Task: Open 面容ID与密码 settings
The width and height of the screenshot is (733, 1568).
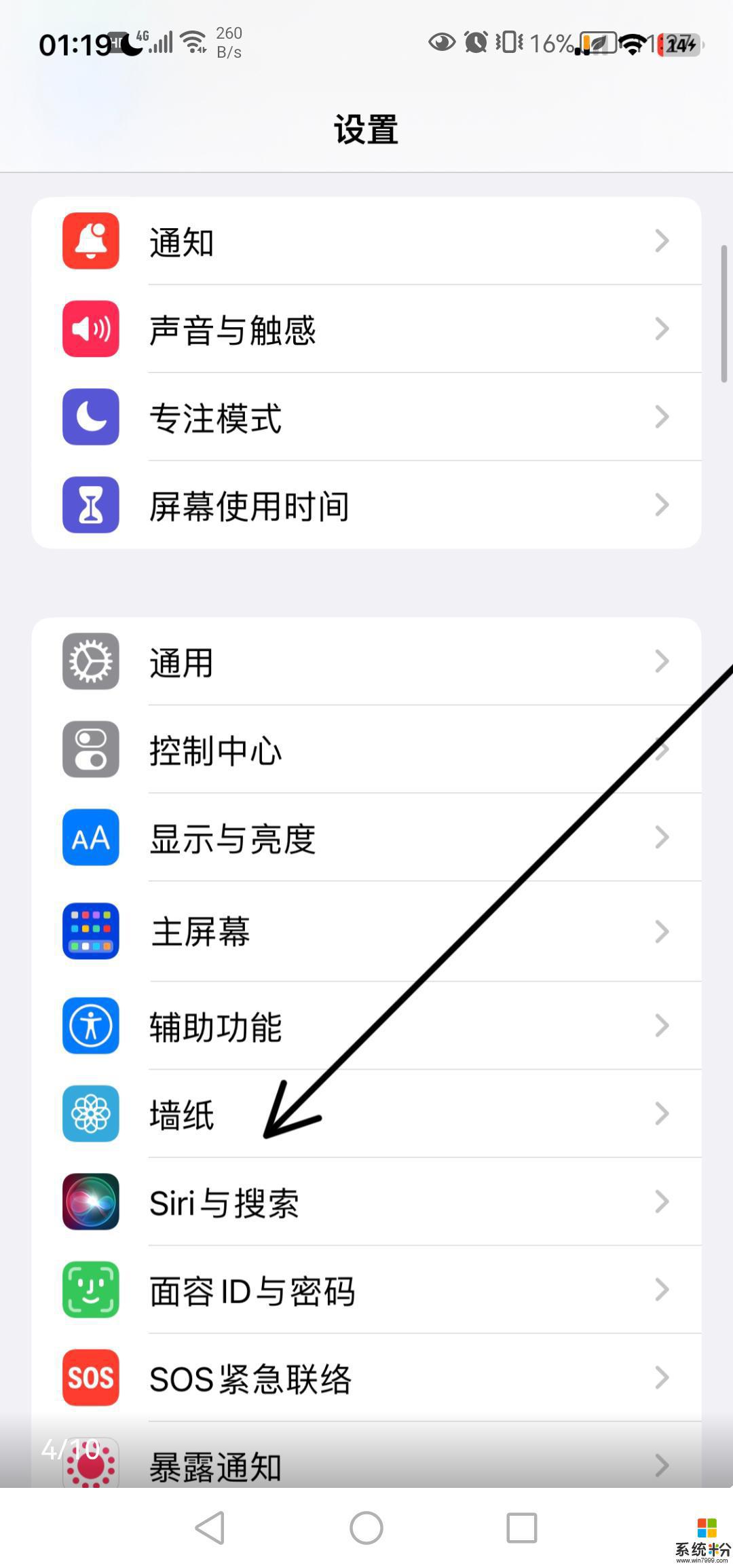Action: [366, 1290]
